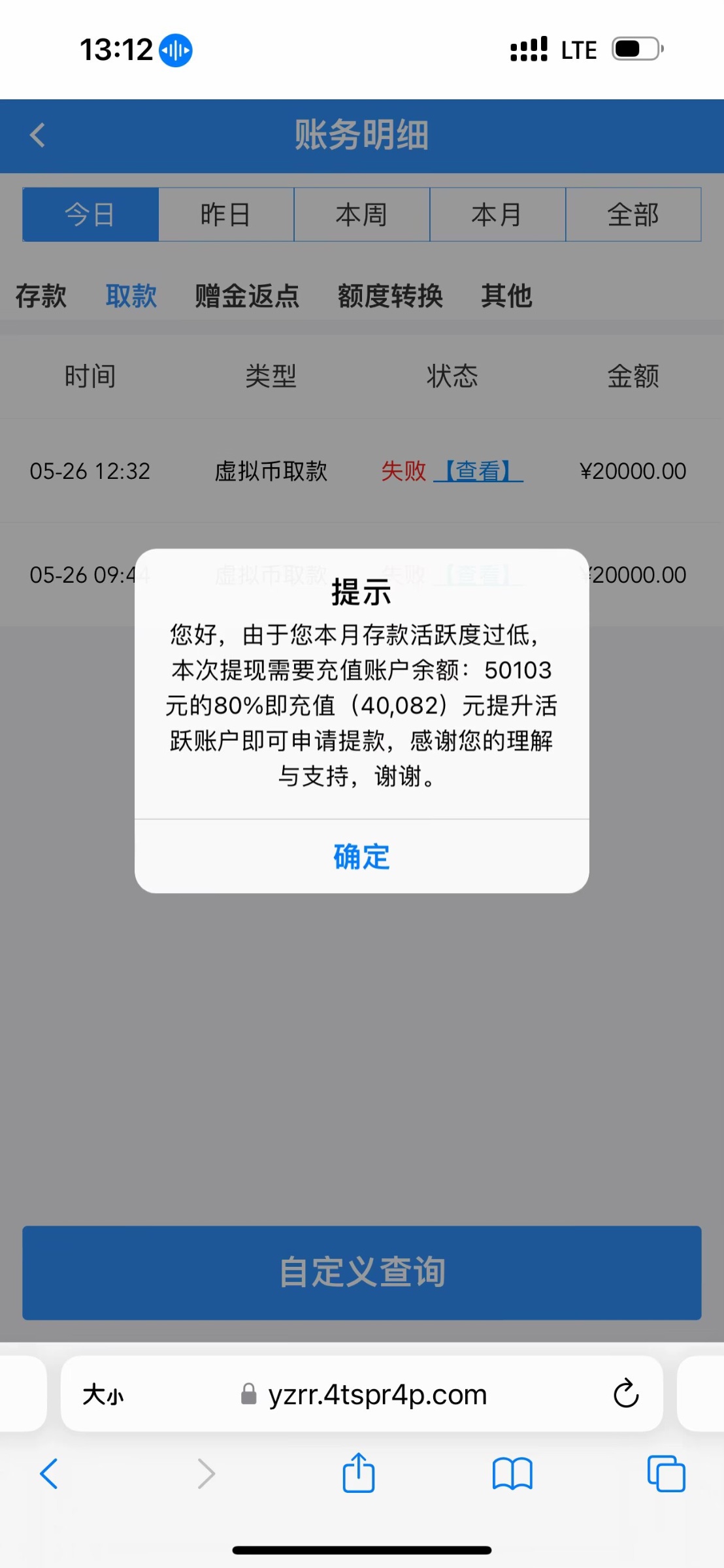The width and height of the screenshot is (724, 1568).
Task: Tap the 自定义查询 button
Action: pos(361,1273)
